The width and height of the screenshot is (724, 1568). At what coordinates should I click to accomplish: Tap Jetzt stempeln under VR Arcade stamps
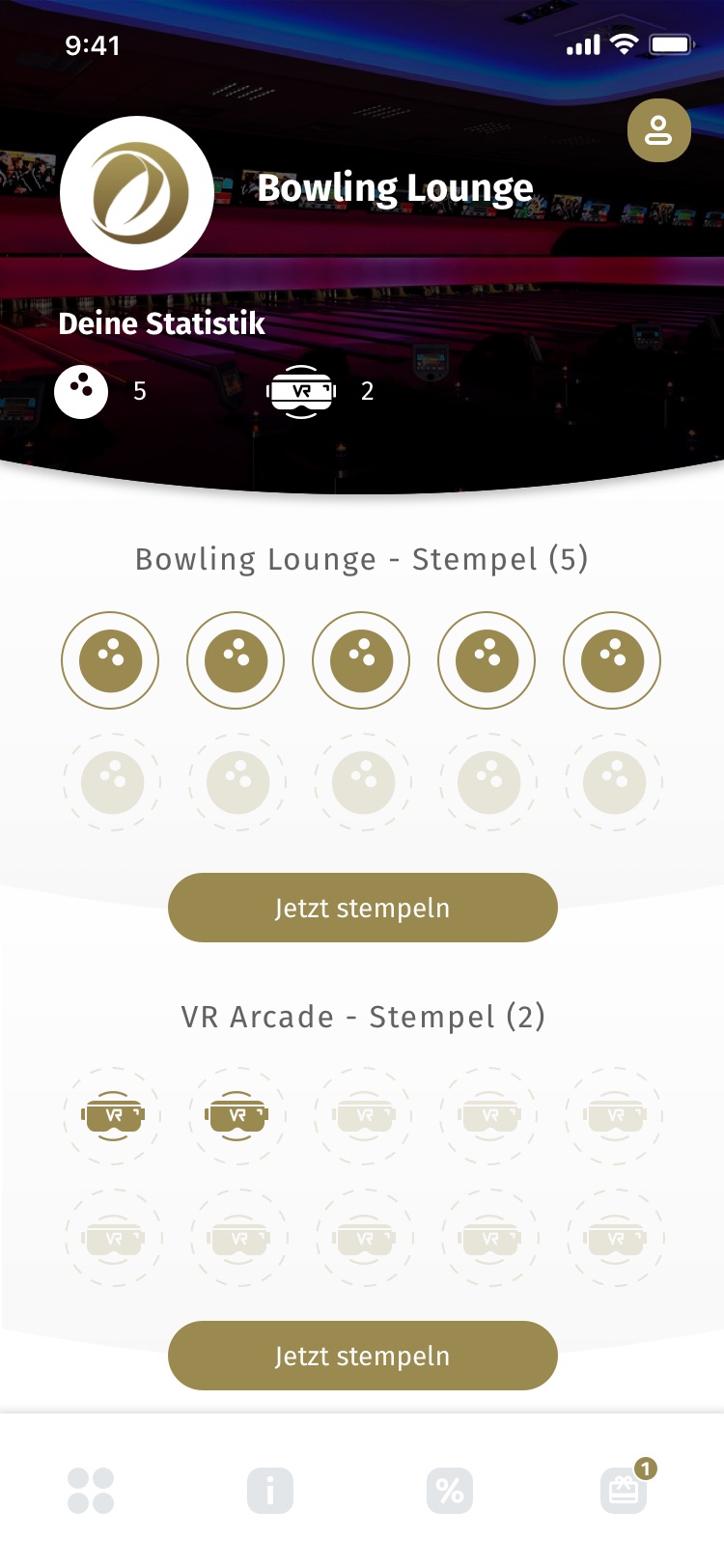click(x=362, y=1356)
